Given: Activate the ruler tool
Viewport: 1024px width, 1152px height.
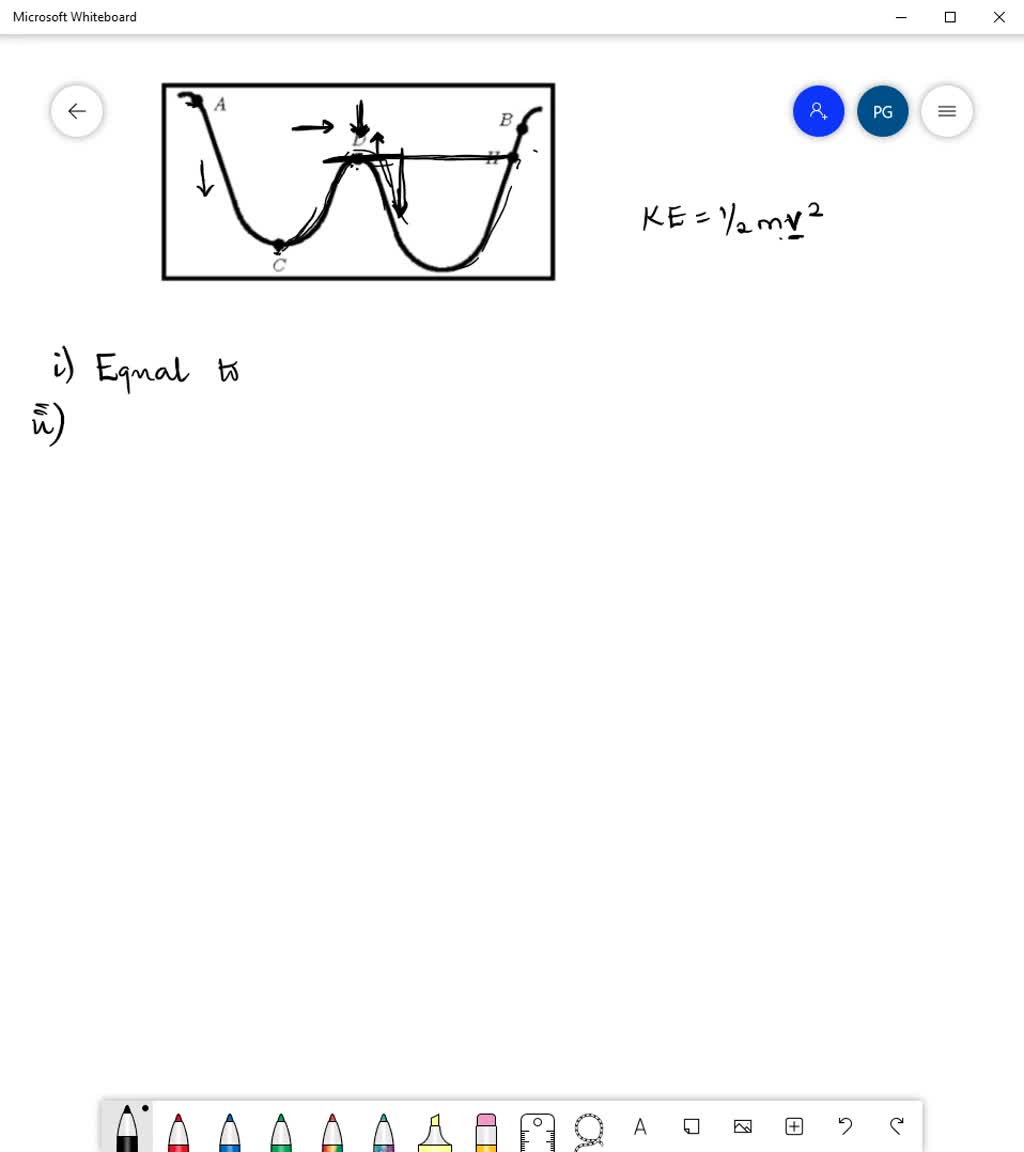Looking at the screenshot, I should 537,1127.
